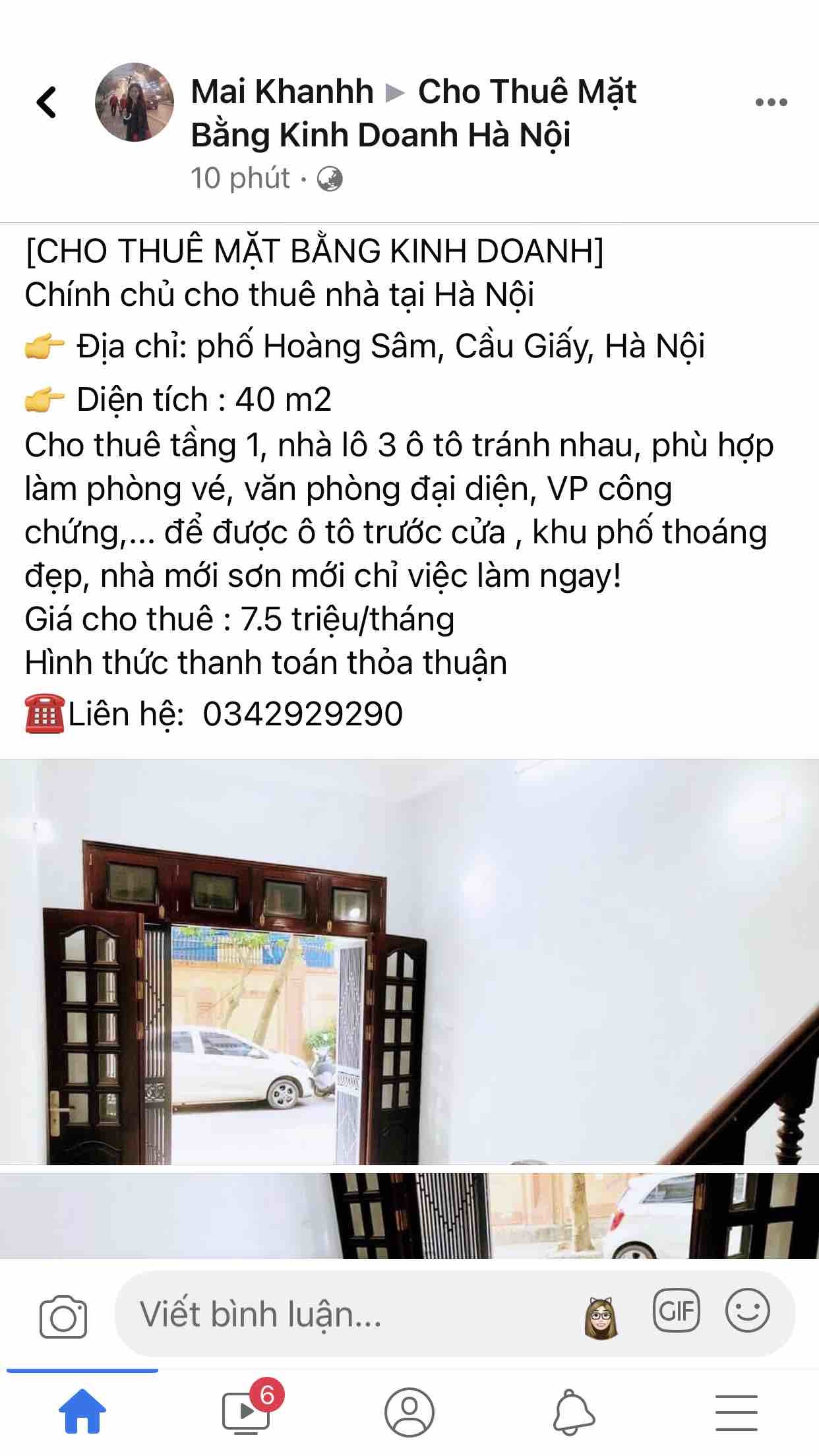
Task: Open Mai Khanhh's profile picture
Action: [135, 103]
